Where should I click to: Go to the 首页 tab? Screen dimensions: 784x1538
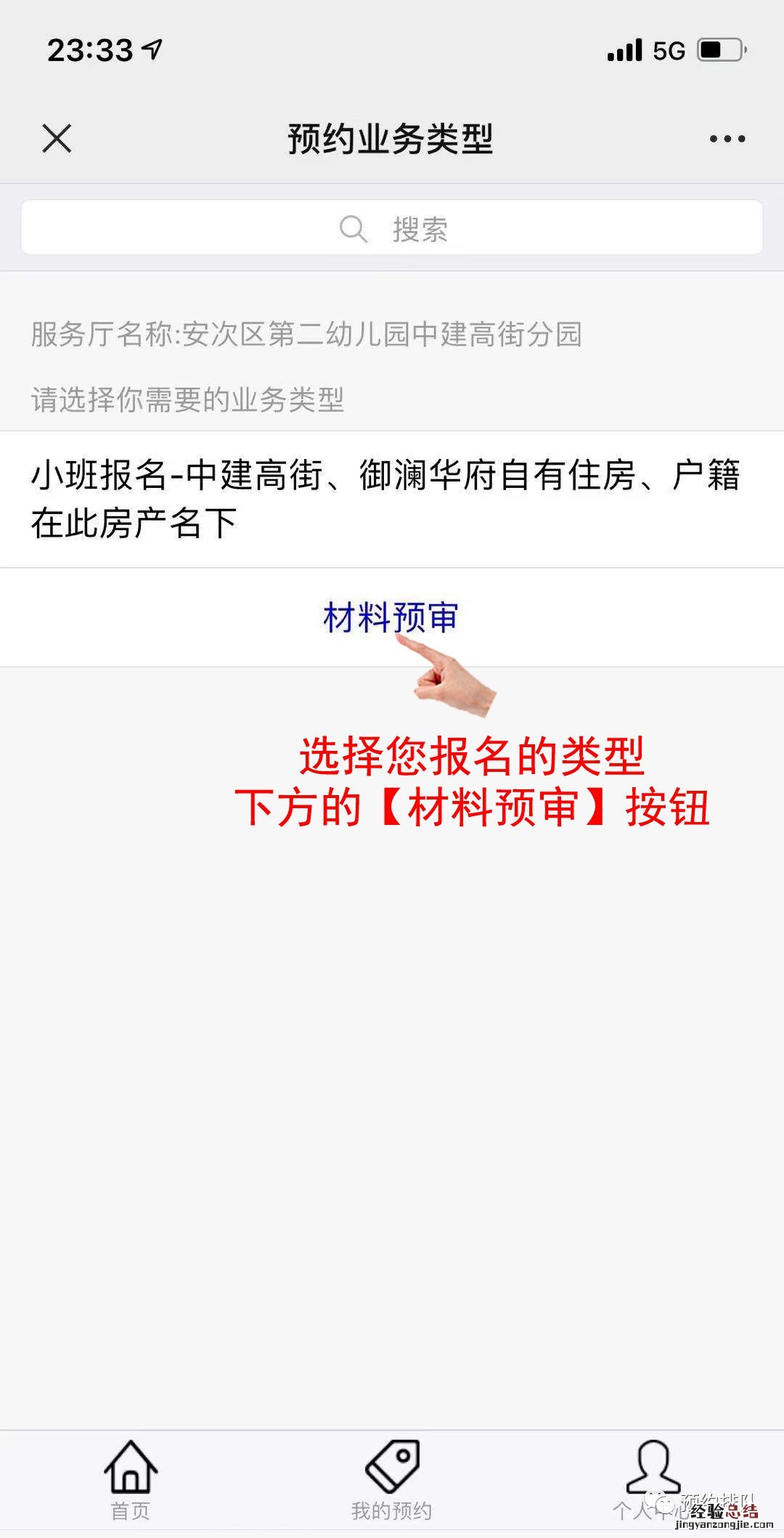coord(131,1480)
